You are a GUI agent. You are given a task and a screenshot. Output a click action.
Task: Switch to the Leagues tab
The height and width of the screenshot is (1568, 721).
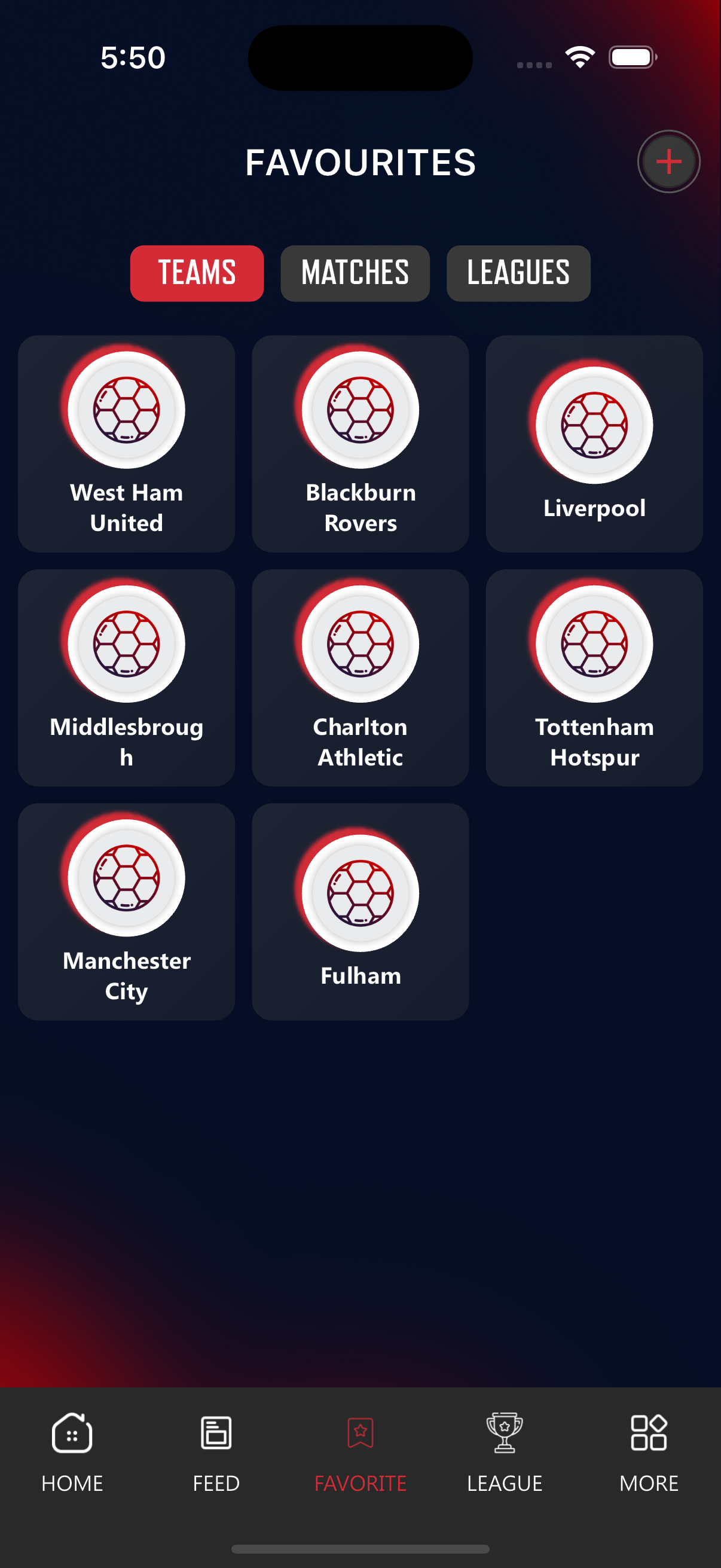point(518,272)
